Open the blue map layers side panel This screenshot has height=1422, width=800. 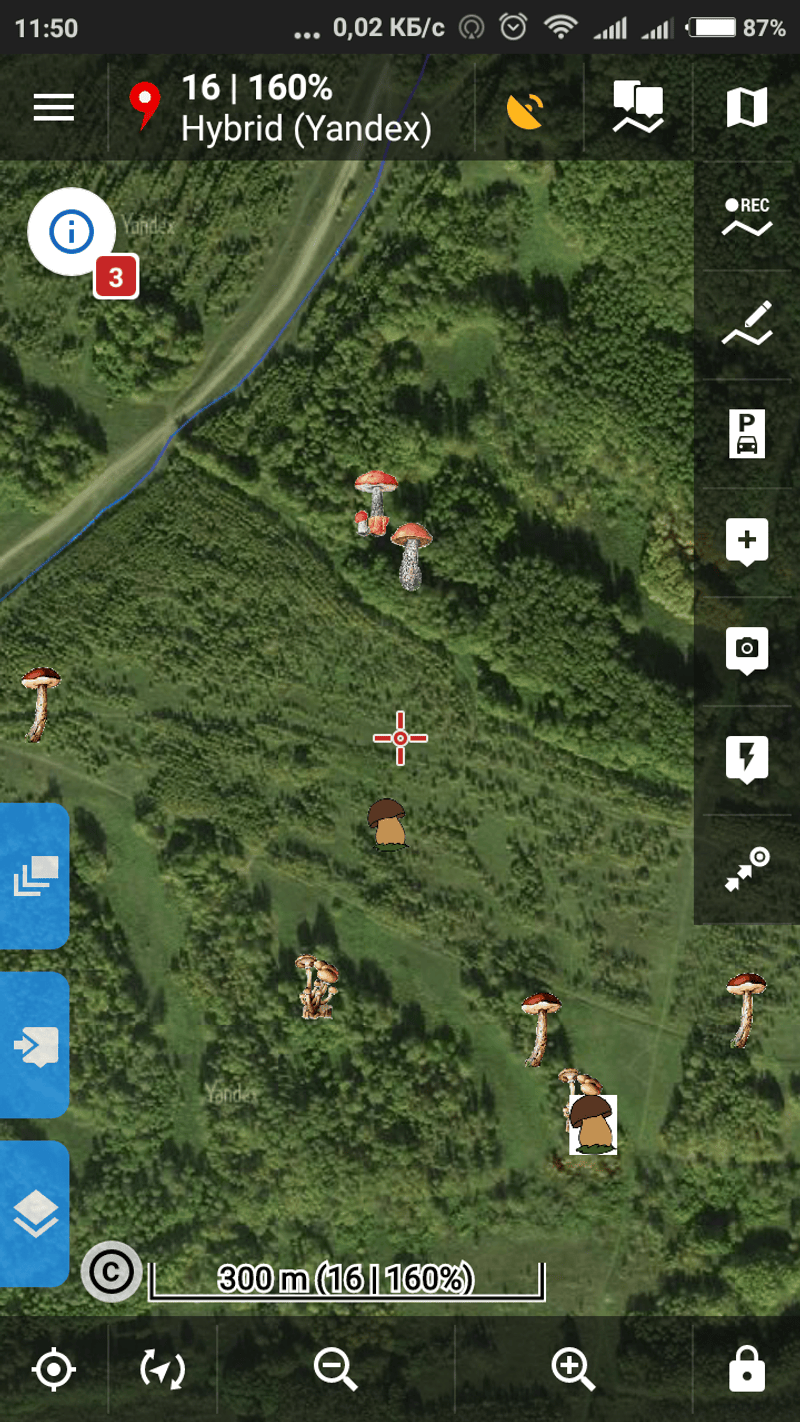tap(35, 1213)
